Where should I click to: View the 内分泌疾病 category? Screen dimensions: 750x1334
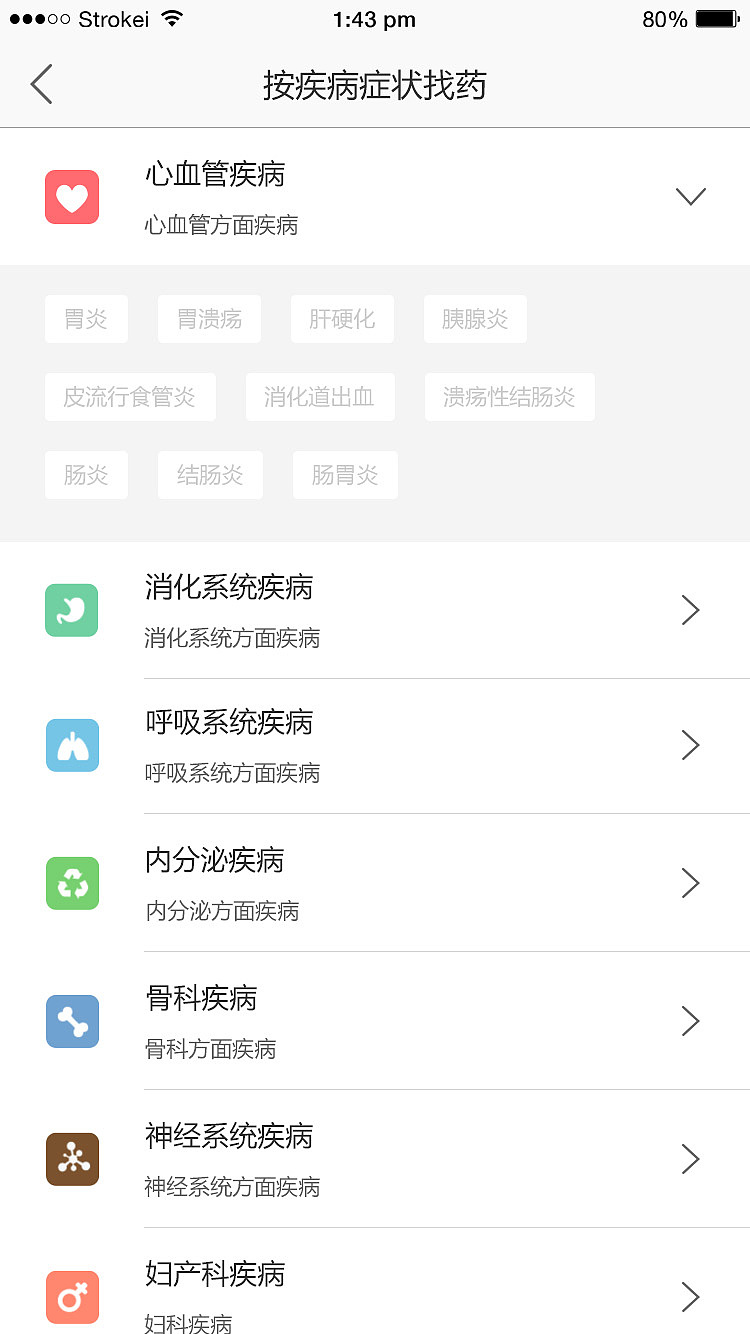(x=374, y=883)
